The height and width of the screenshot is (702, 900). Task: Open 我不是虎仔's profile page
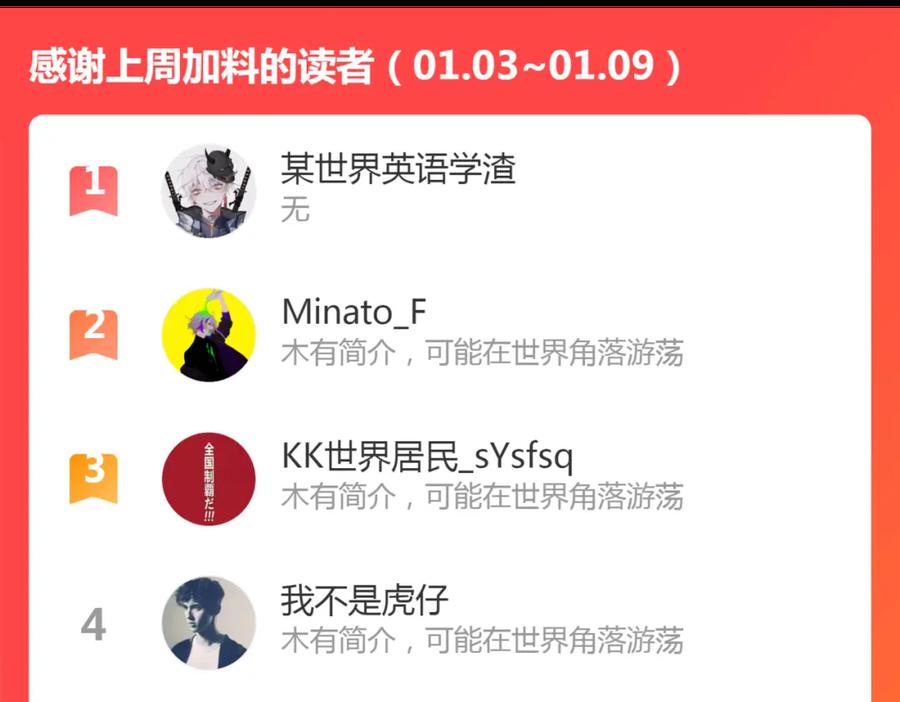click(364, 601)
